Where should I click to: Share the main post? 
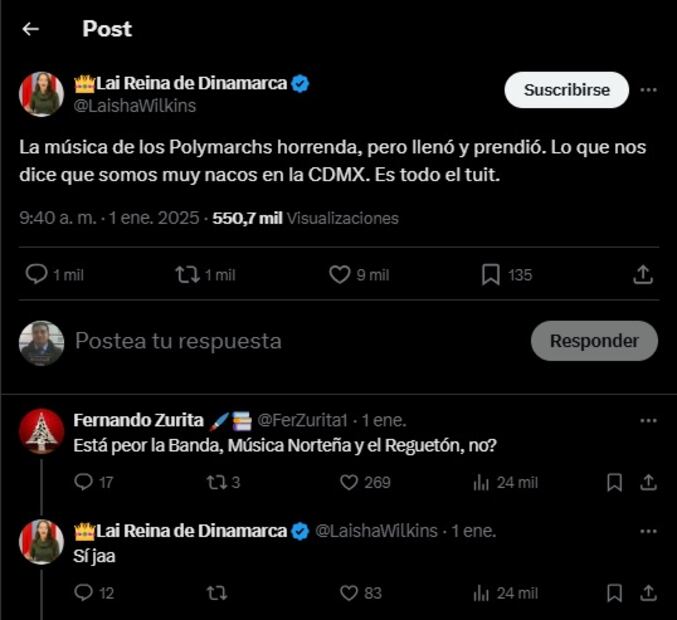(643, 274)
